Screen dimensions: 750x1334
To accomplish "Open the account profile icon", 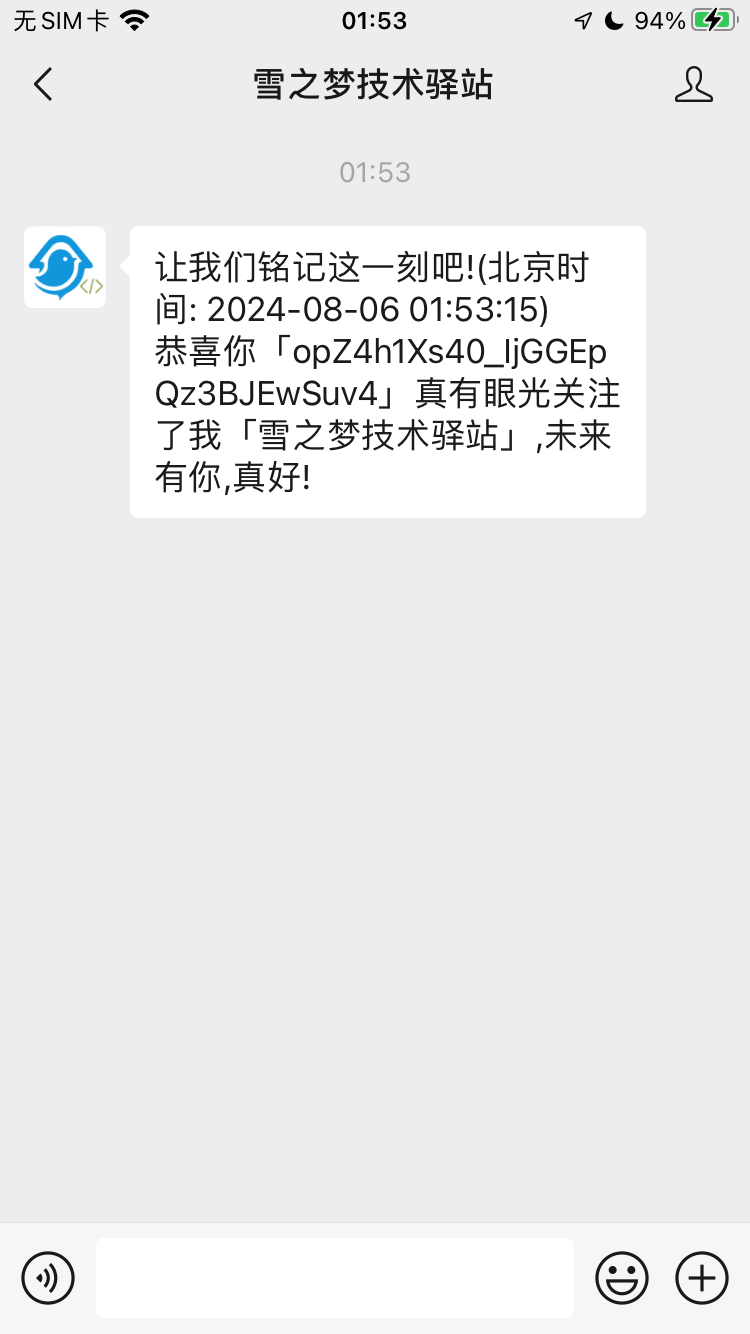I will coord(693,85).
